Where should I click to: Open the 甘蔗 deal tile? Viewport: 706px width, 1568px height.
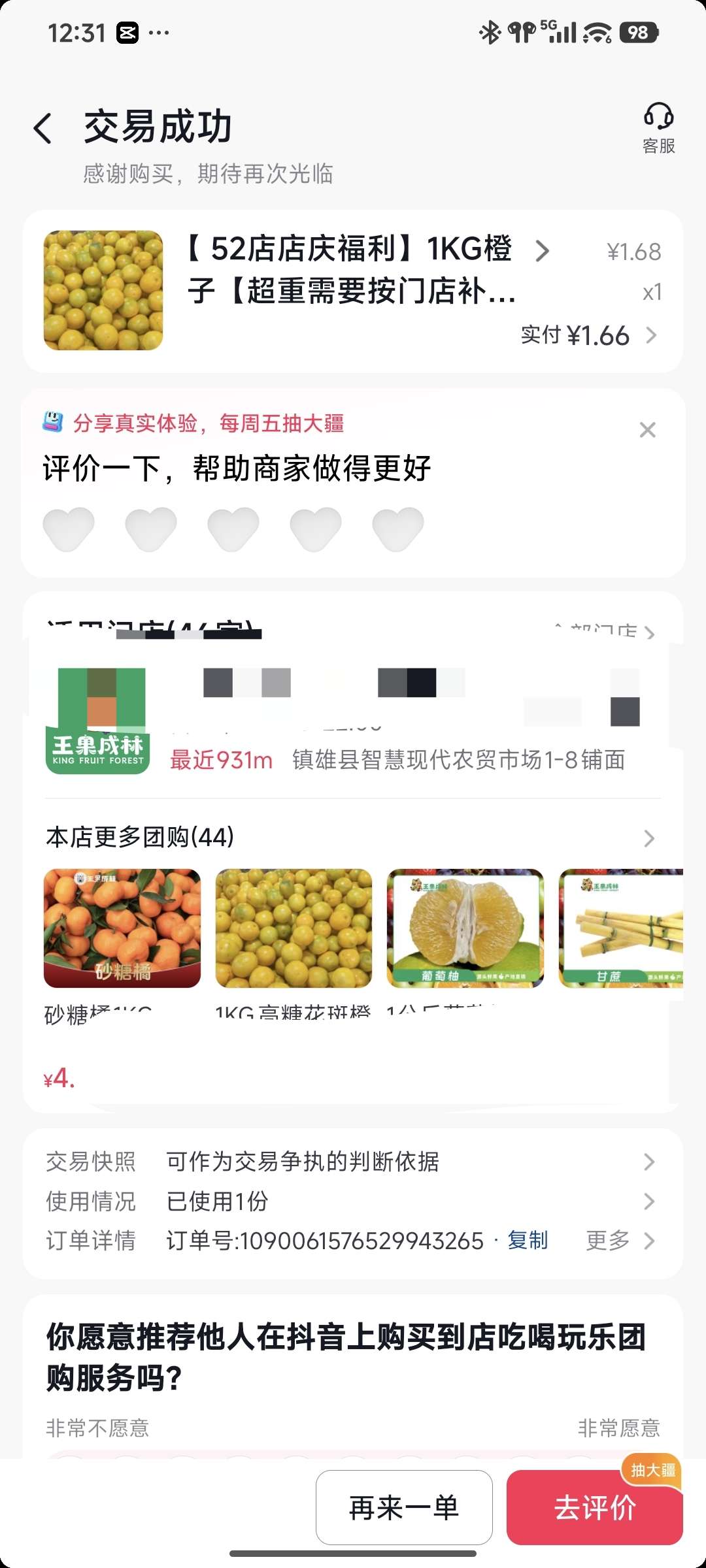pyautogui.click(x=621, y=928)
